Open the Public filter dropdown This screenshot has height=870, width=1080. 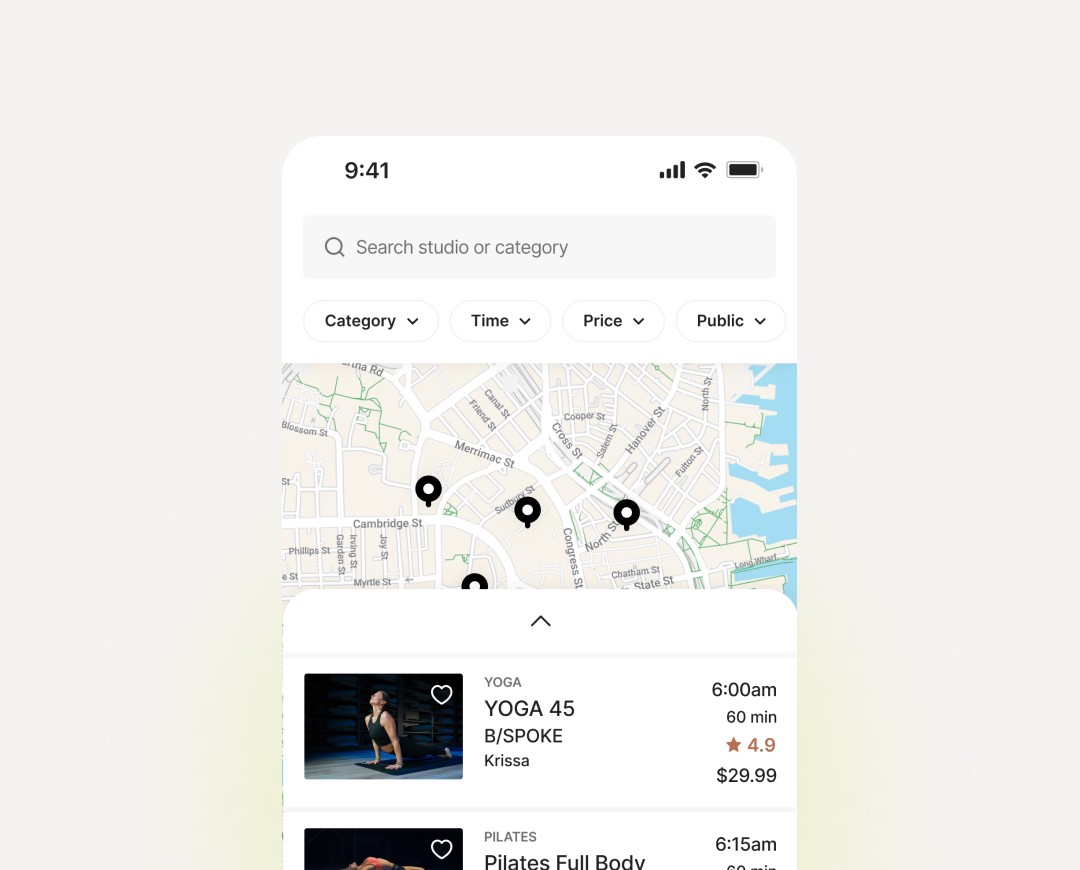[731, 321]
